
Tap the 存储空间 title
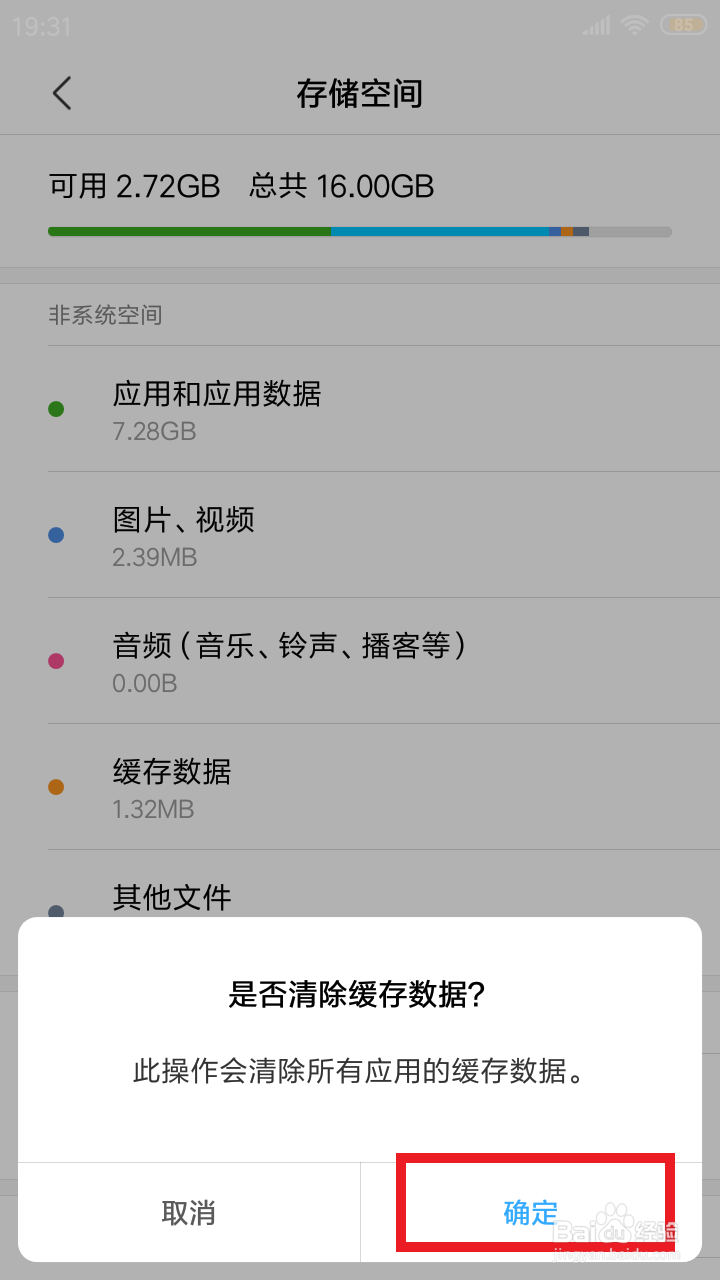pos(360,93)
